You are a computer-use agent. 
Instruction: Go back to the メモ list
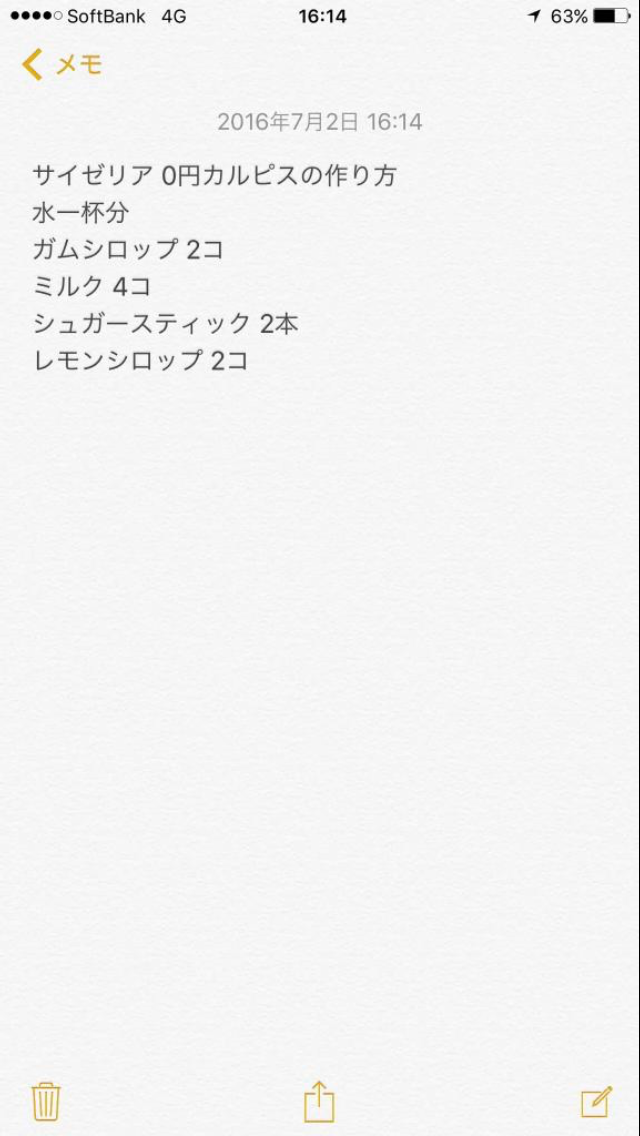(62, 64)
